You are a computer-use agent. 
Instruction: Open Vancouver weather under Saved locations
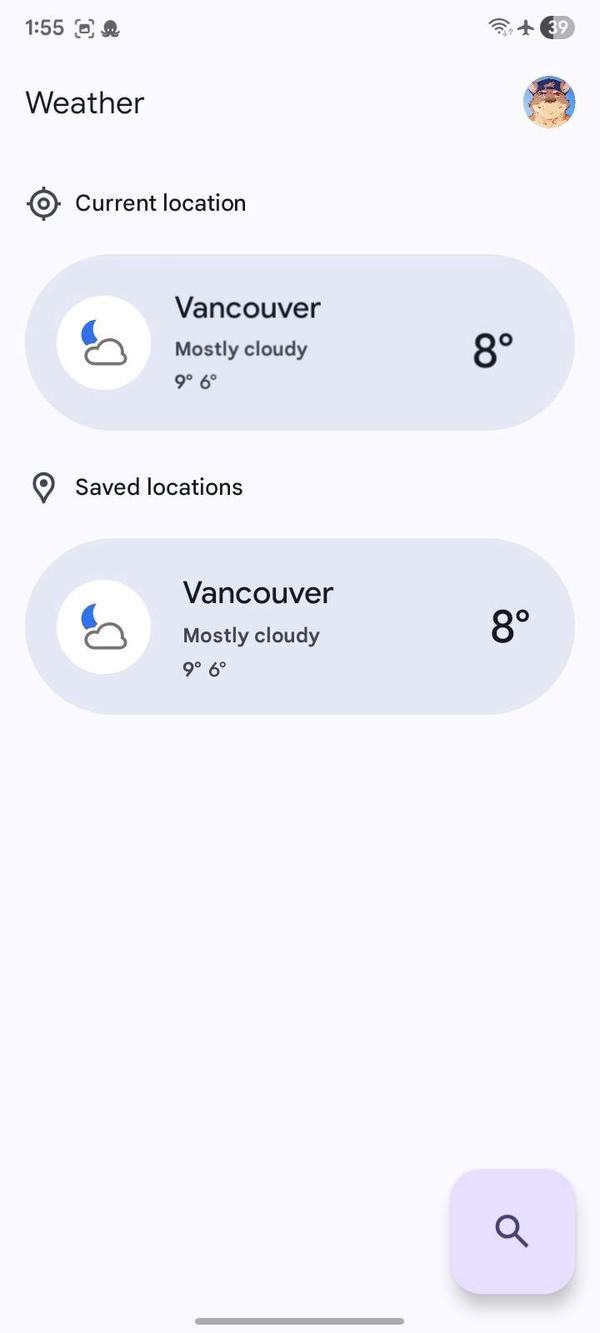pos(300,627)
